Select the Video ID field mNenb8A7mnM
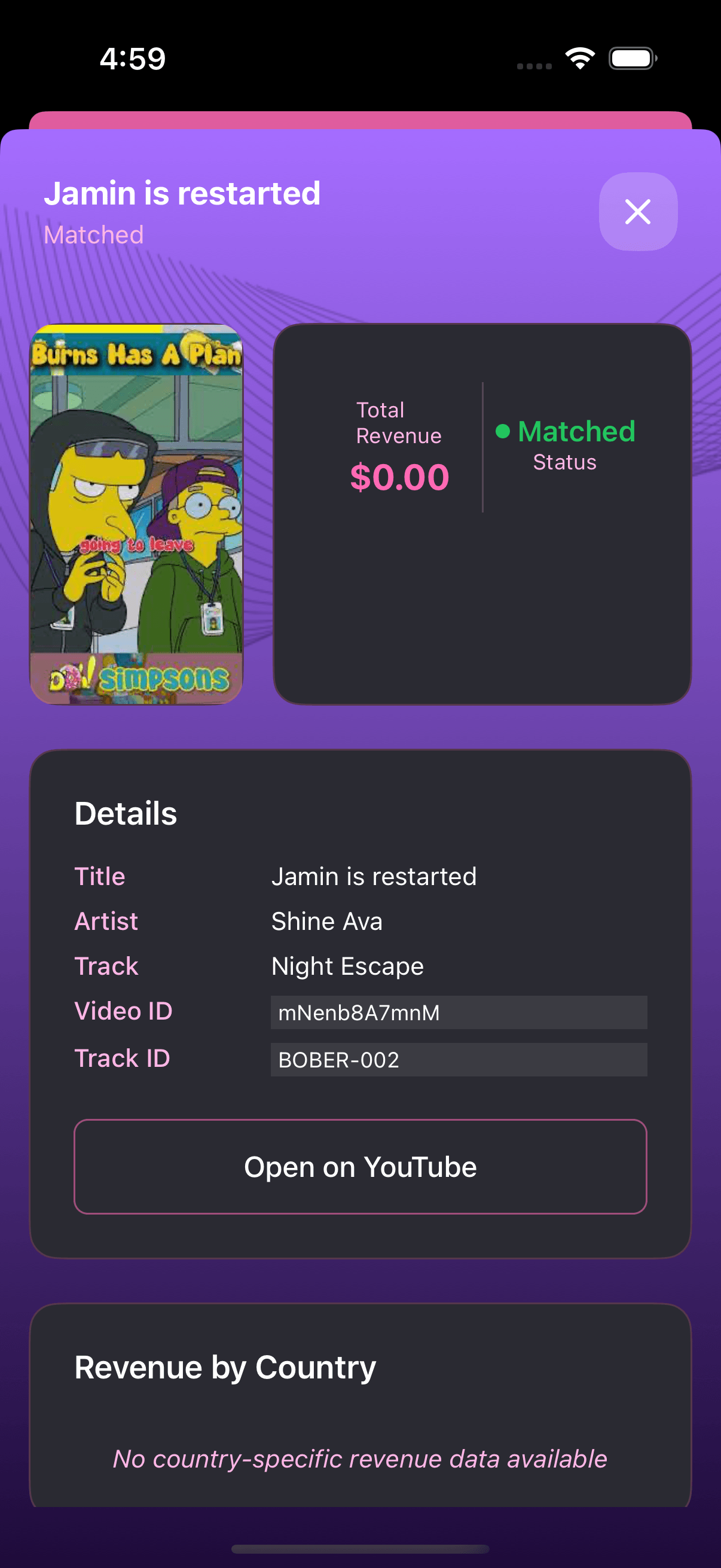The image size is (721, 1568). click(458, 1012)
